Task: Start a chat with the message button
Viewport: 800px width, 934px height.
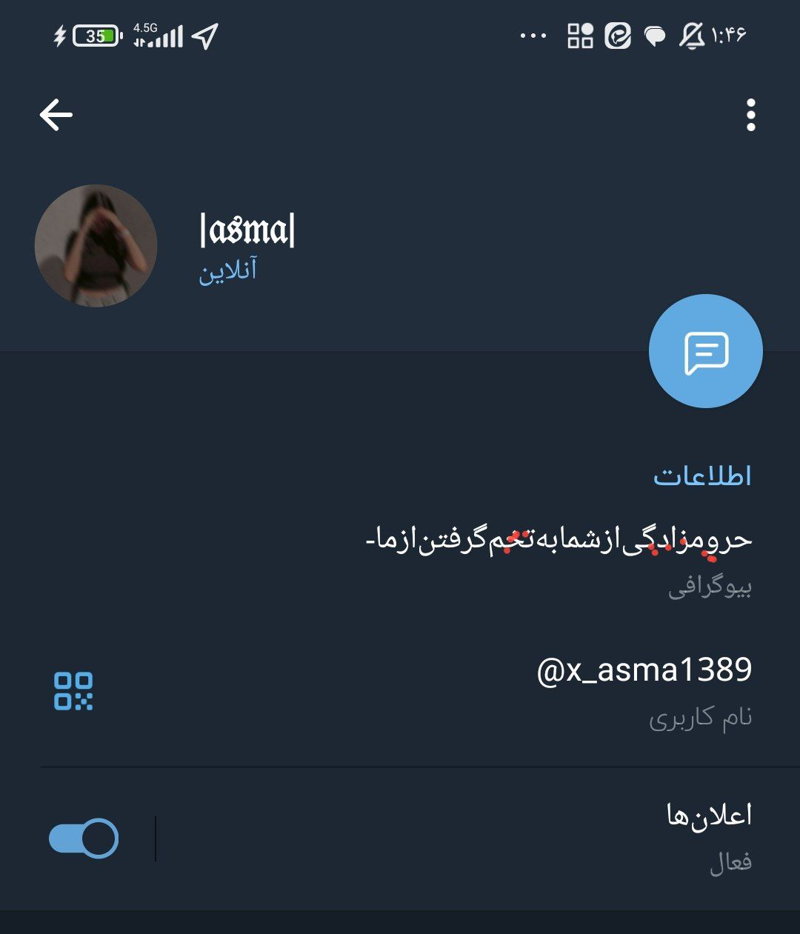Action: pos(705,351)
